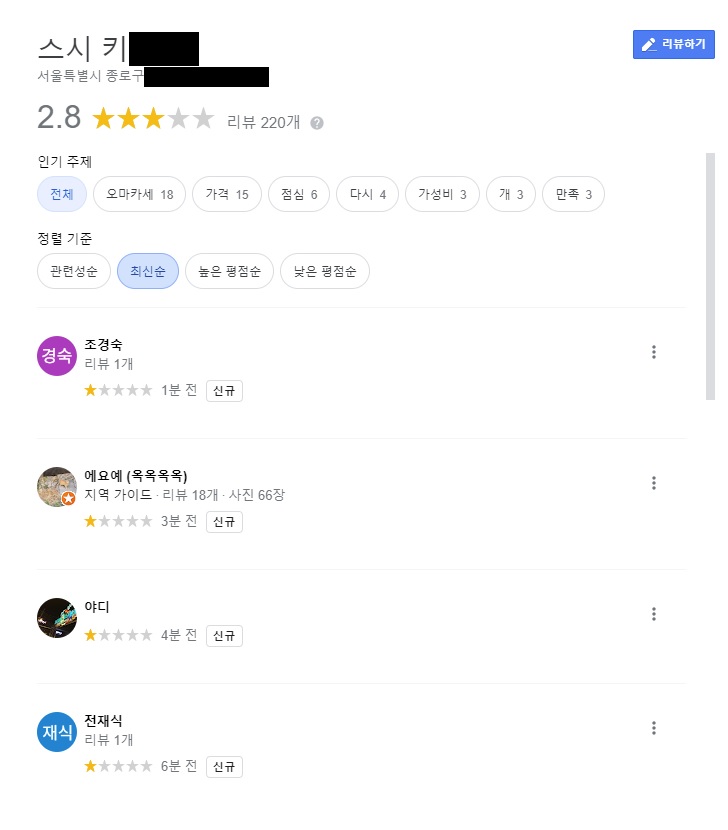The height and width of the screenshot is (830, 728).
Task: Filter reviews by 개 topic
Action: point(511,194)
